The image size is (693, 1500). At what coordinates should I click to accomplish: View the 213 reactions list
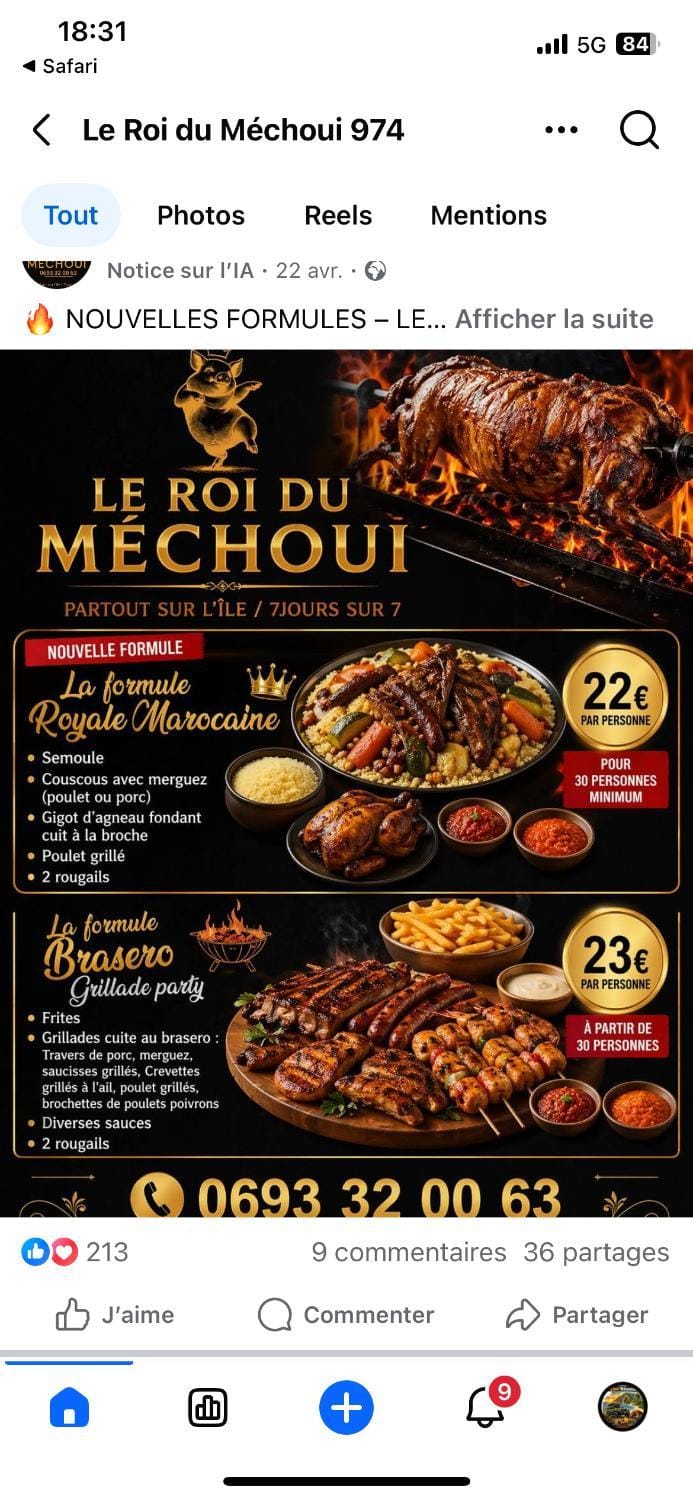coord(76,1252)
